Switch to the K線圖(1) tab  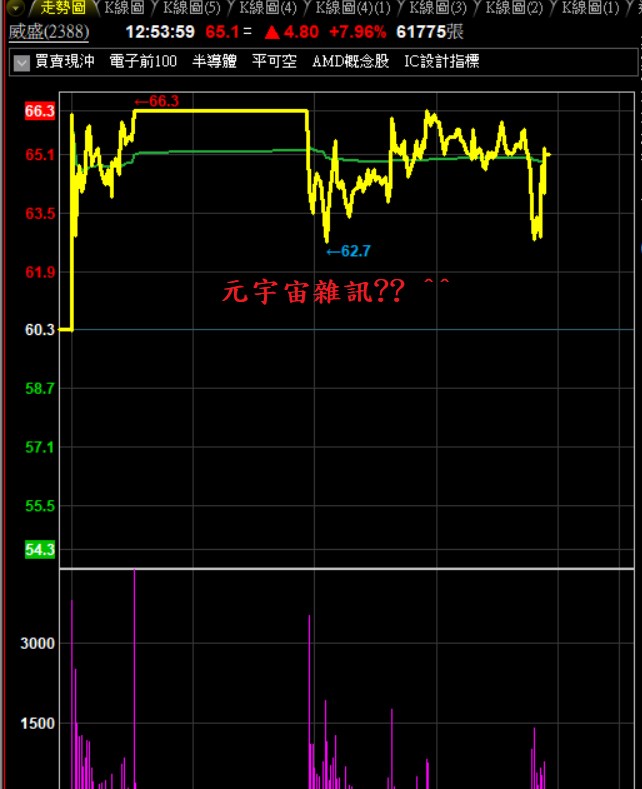590,8
